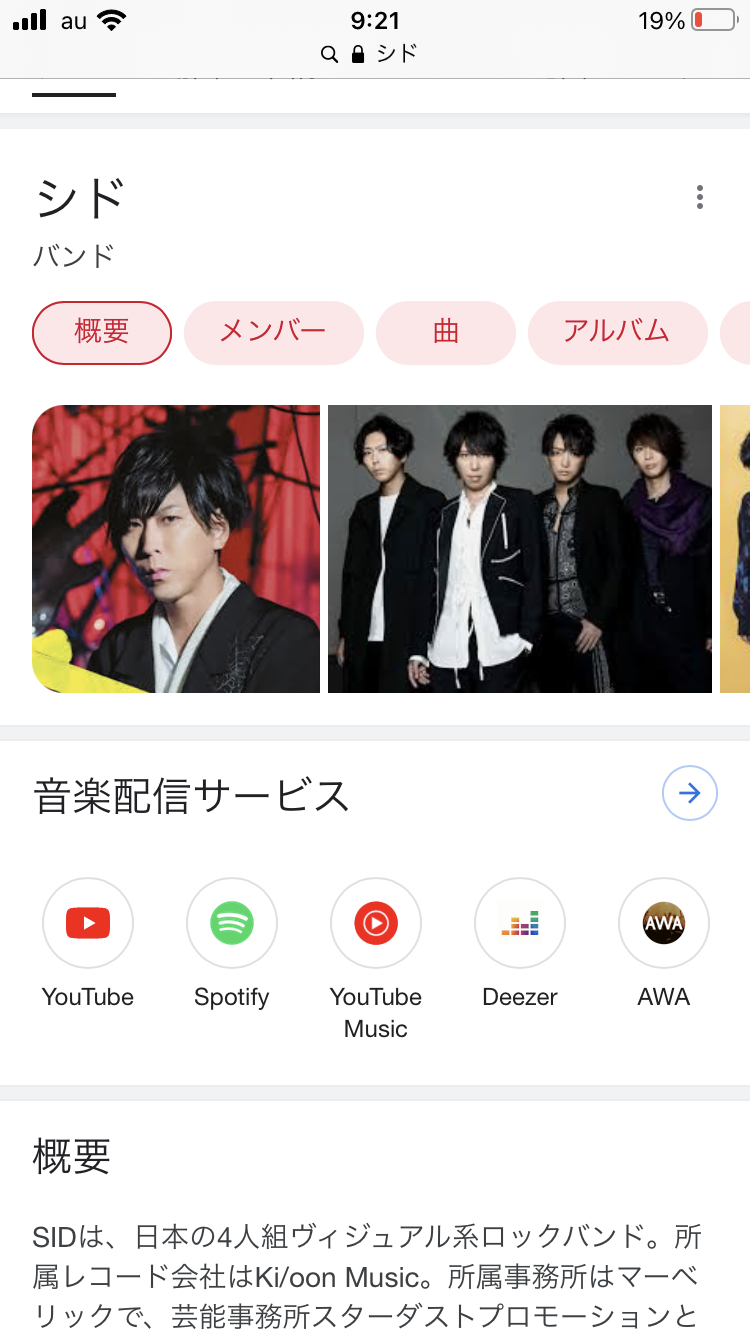Open the solo photo on red background

click(176, 549)
